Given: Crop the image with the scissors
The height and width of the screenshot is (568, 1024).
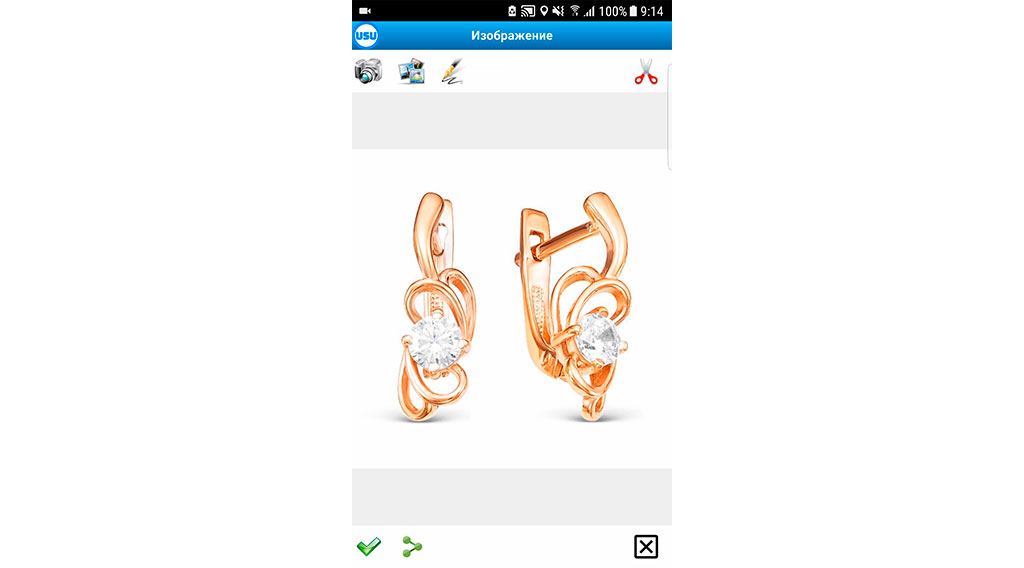Looking at the screenshot, I should pyautogui.click(x=646, y=72).
